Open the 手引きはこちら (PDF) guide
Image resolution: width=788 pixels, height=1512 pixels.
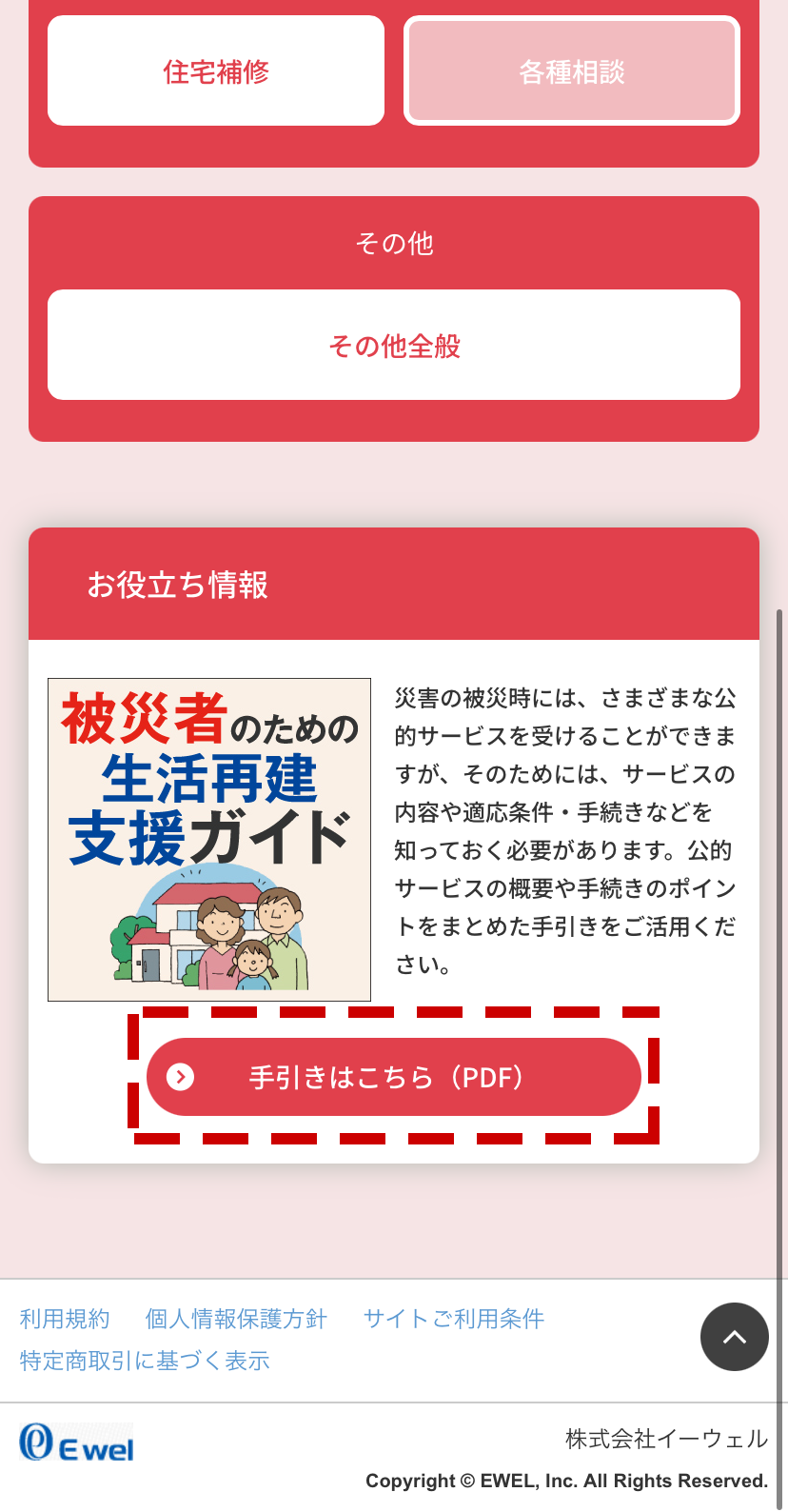[x=394, y=1077]
